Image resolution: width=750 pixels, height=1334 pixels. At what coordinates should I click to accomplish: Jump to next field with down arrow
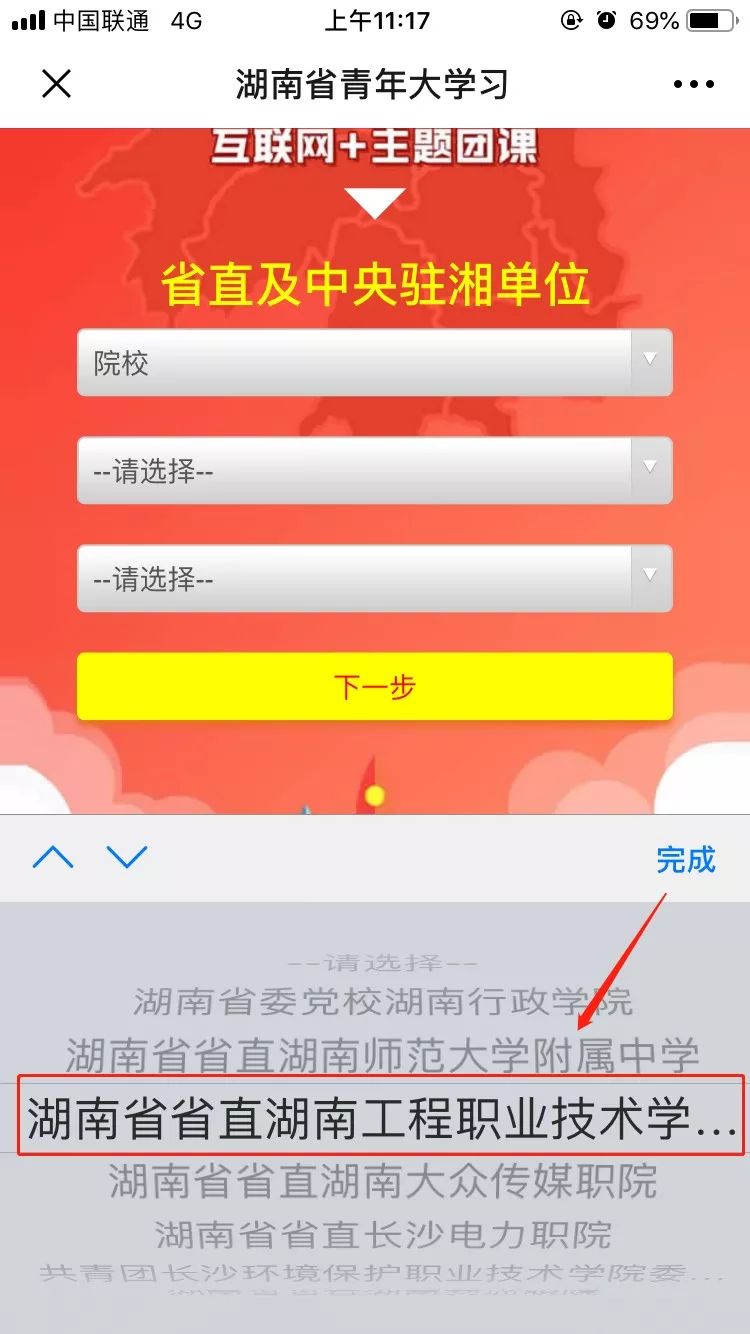tap(127, 858)
